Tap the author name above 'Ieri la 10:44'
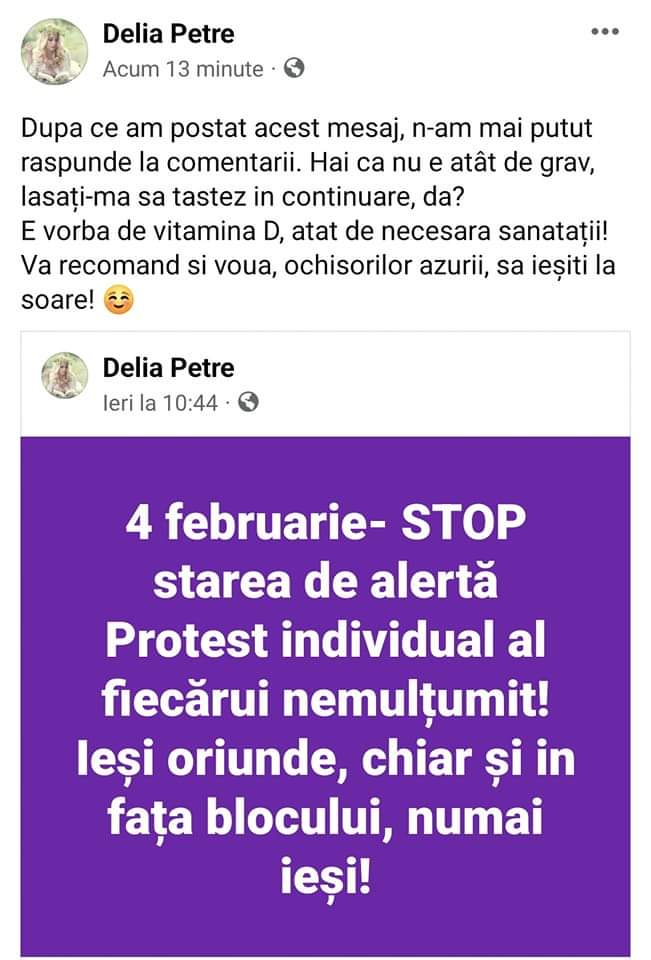The height and width of the screenshot is (960, 651). click(x=168, y=368)
